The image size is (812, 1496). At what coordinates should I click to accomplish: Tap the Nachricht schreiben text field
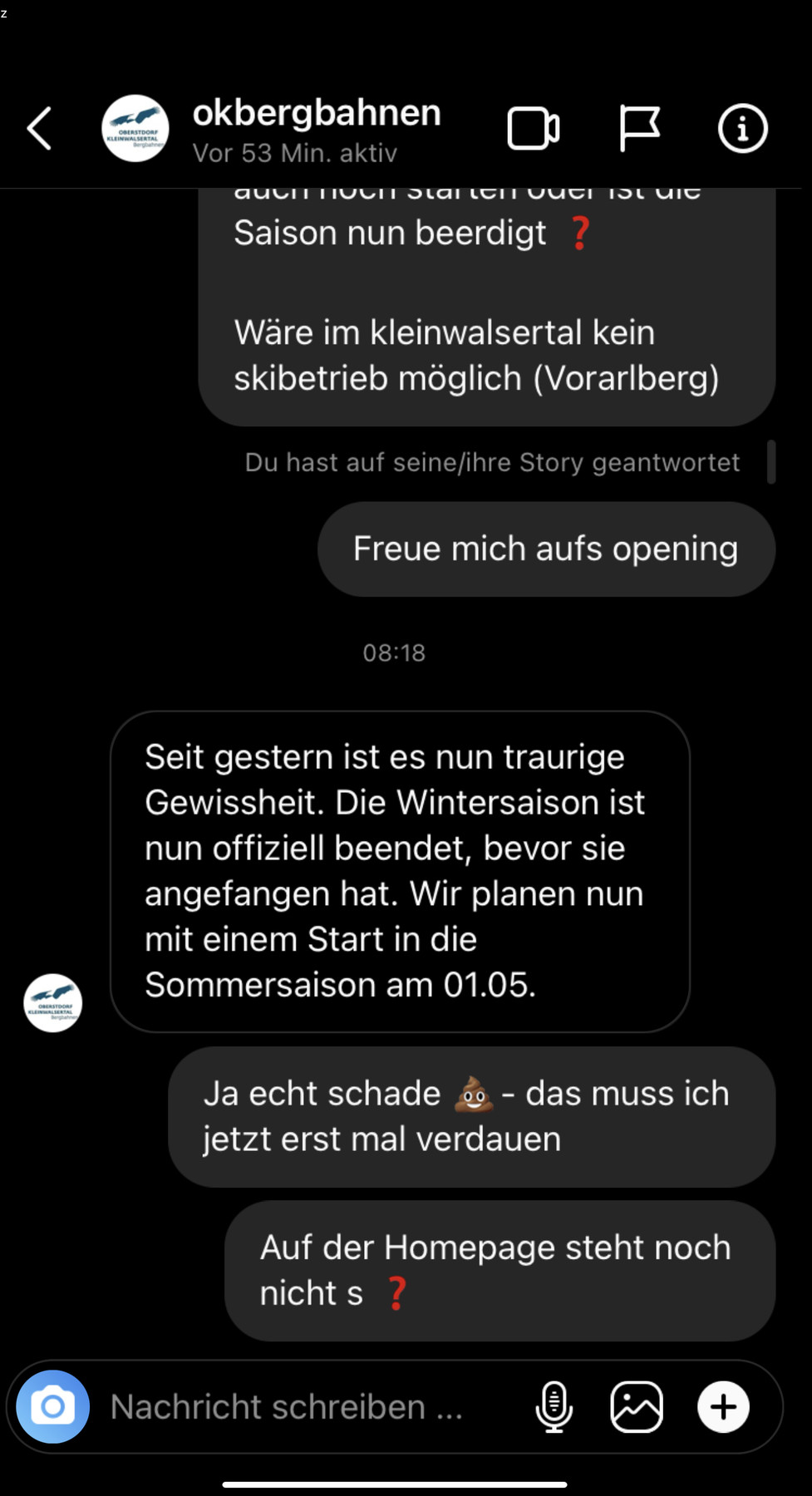coord(287,1407)
